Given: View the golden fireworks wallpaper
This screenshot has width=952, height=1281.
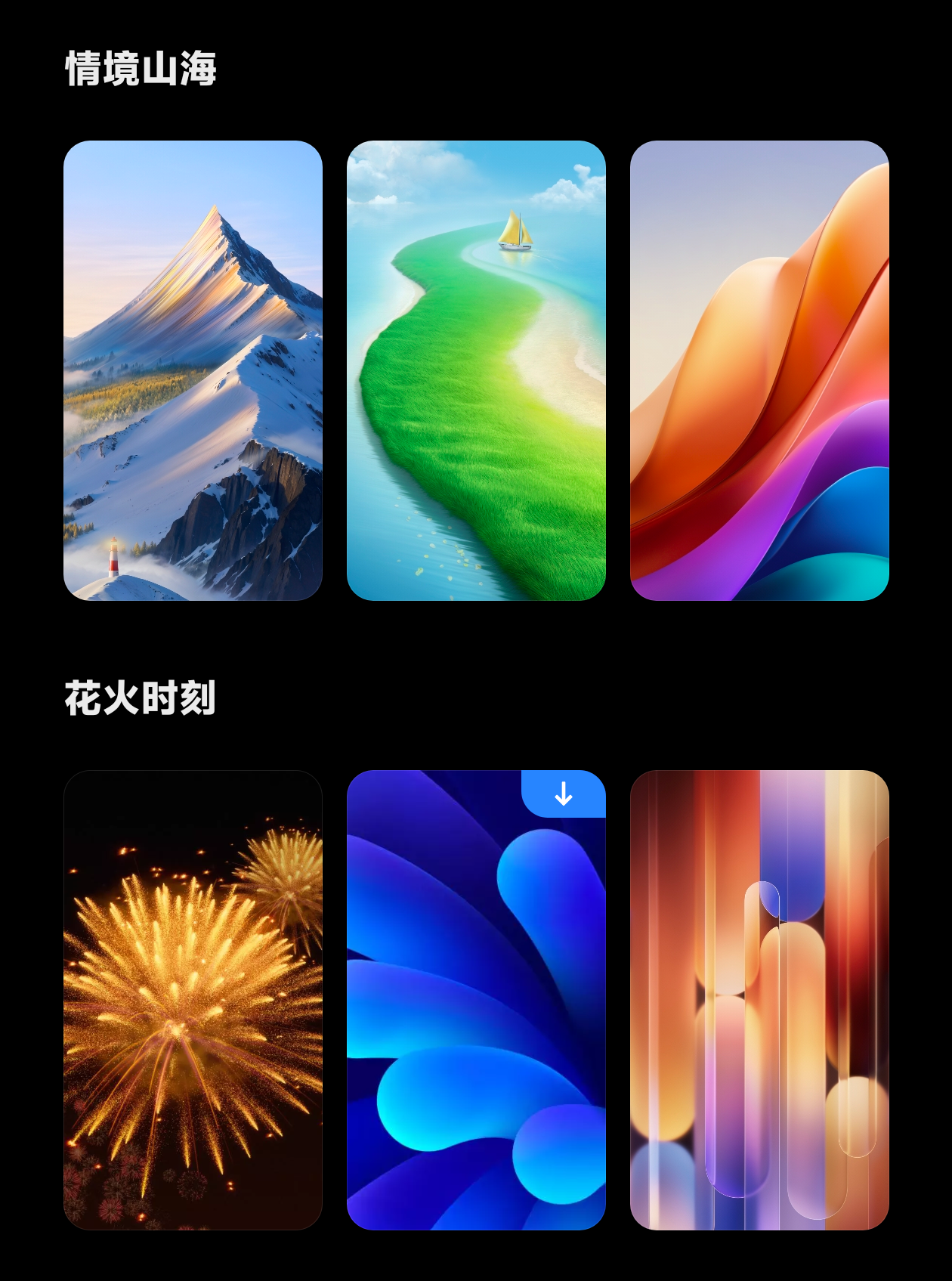Looking at the screenshot, I should click(x=193, y=1000).
